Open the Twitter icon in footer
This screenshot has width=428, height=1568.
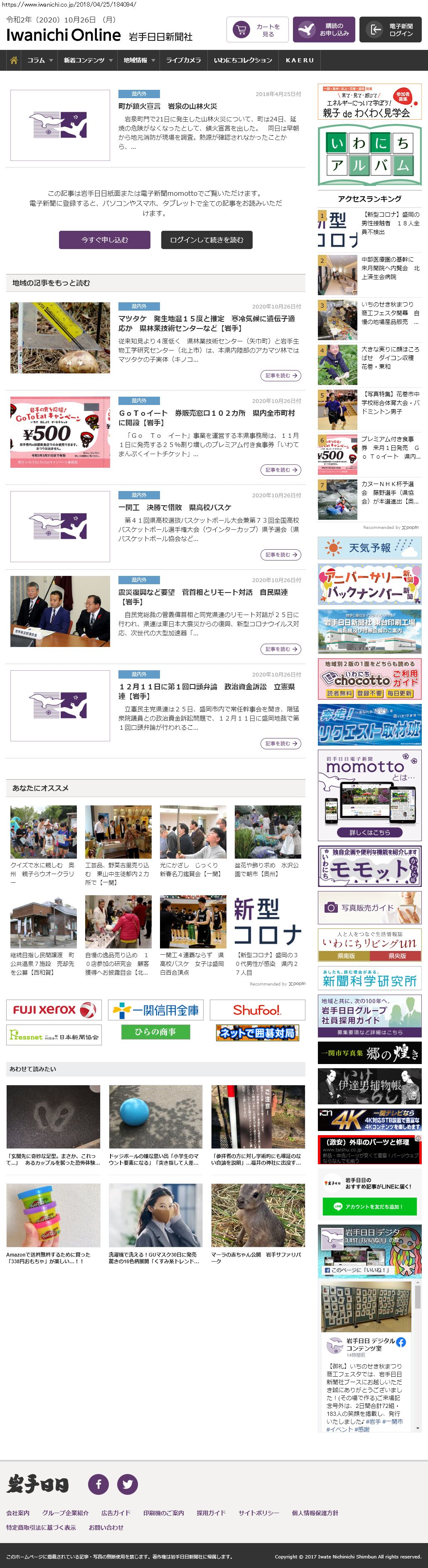127,1484
